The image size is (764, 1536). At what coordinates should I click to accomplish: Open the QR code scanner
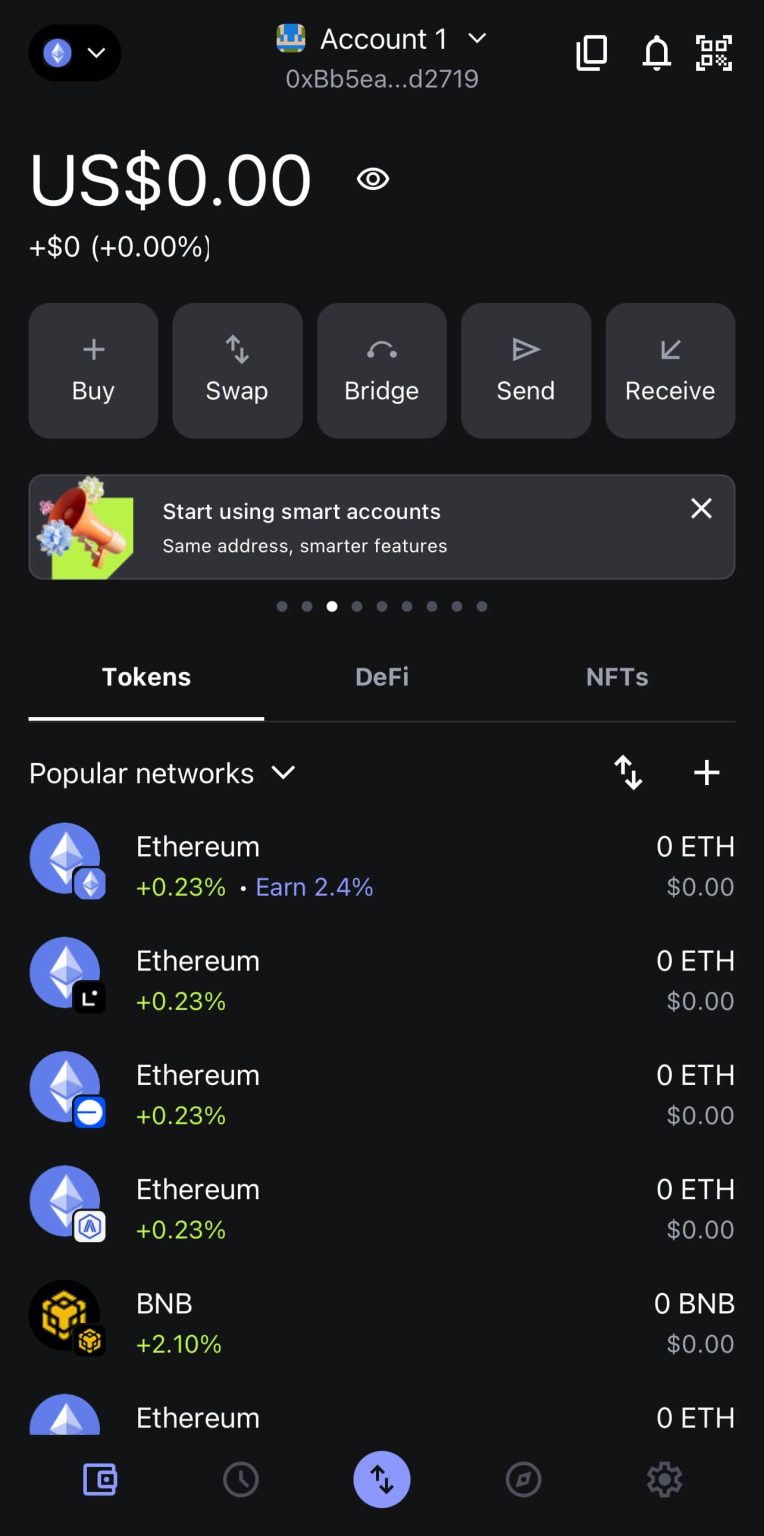[714, 54]
